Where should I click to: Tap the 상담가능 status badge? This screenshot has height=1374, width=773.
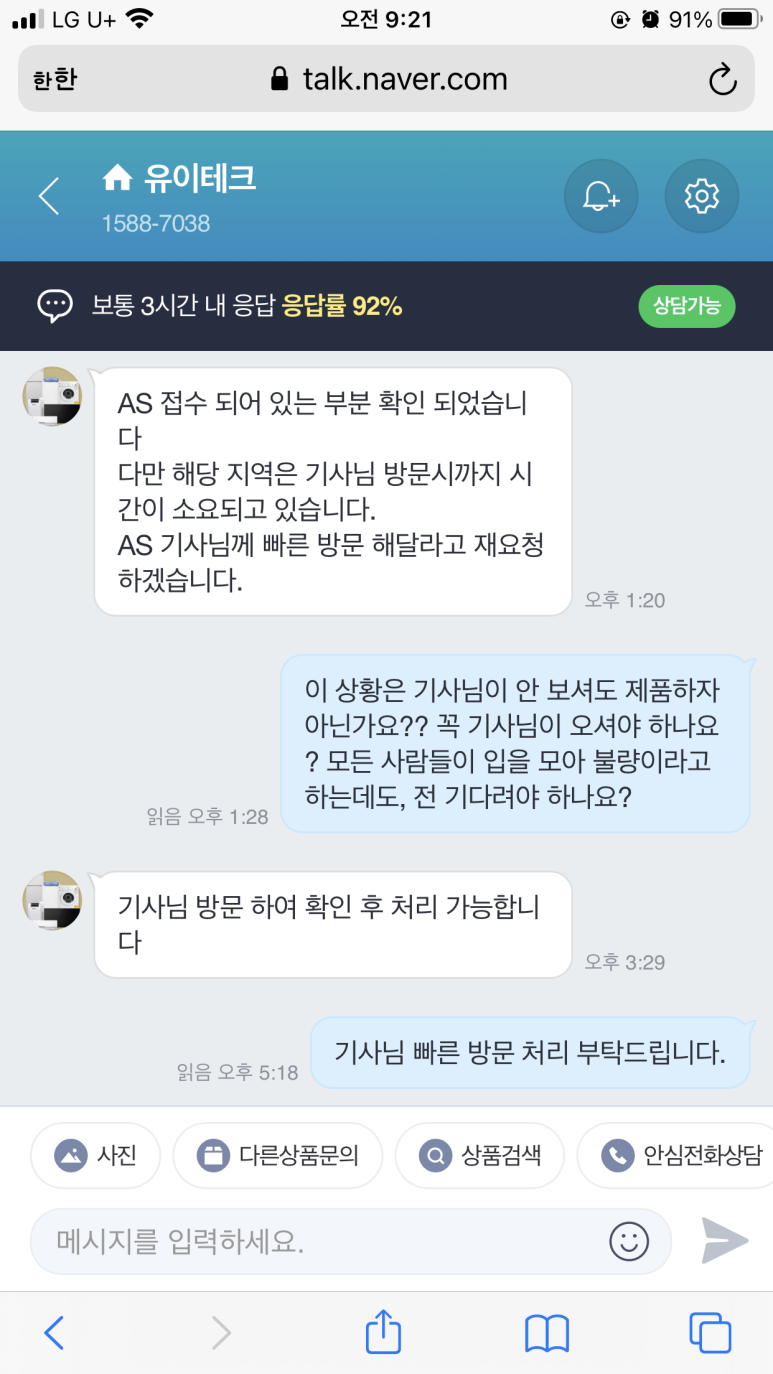pyautogui.click(x=687, y=306)
